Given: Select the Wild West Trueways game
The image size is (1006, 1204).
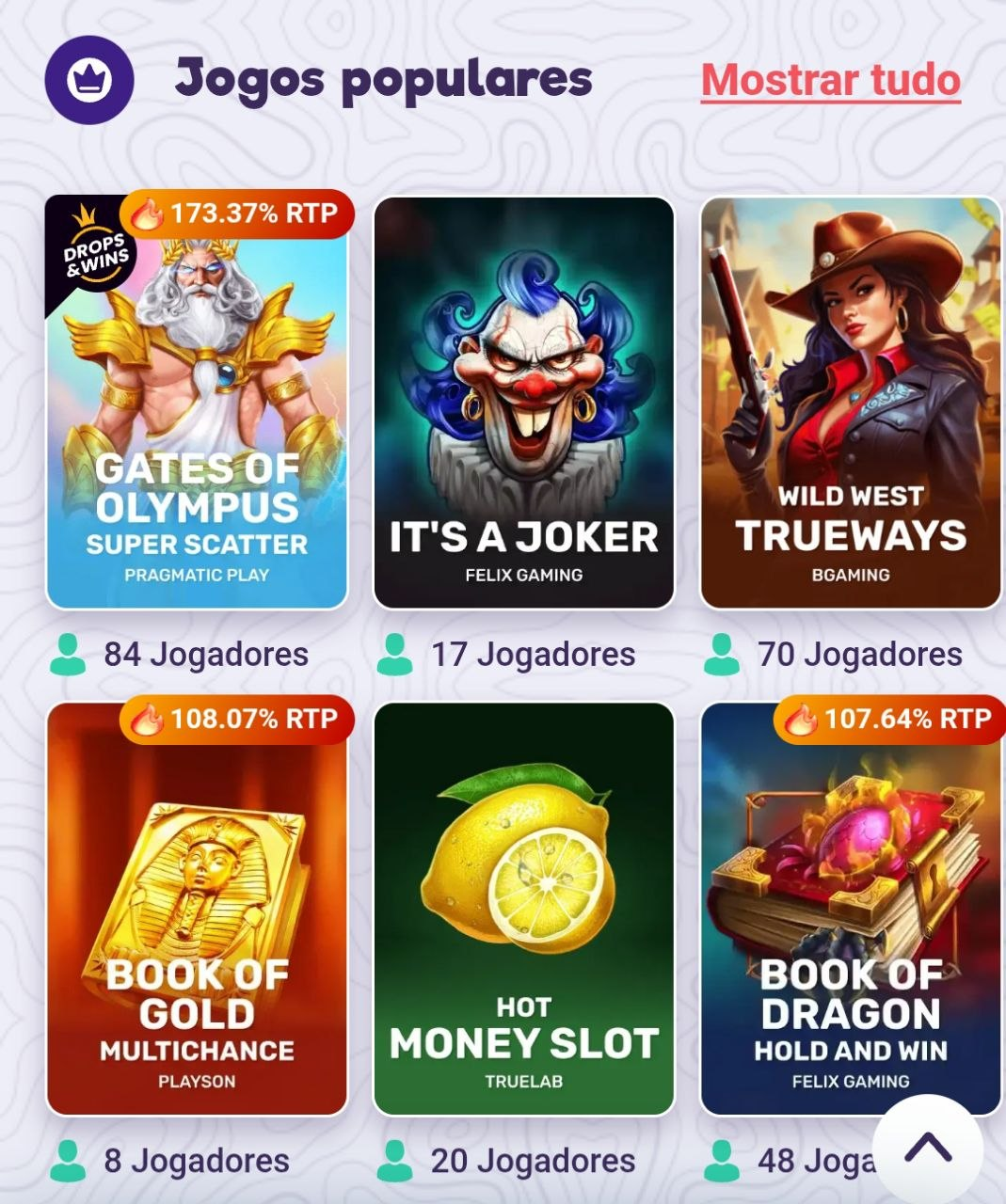Looking at the screenshot, I should [848, 404].
